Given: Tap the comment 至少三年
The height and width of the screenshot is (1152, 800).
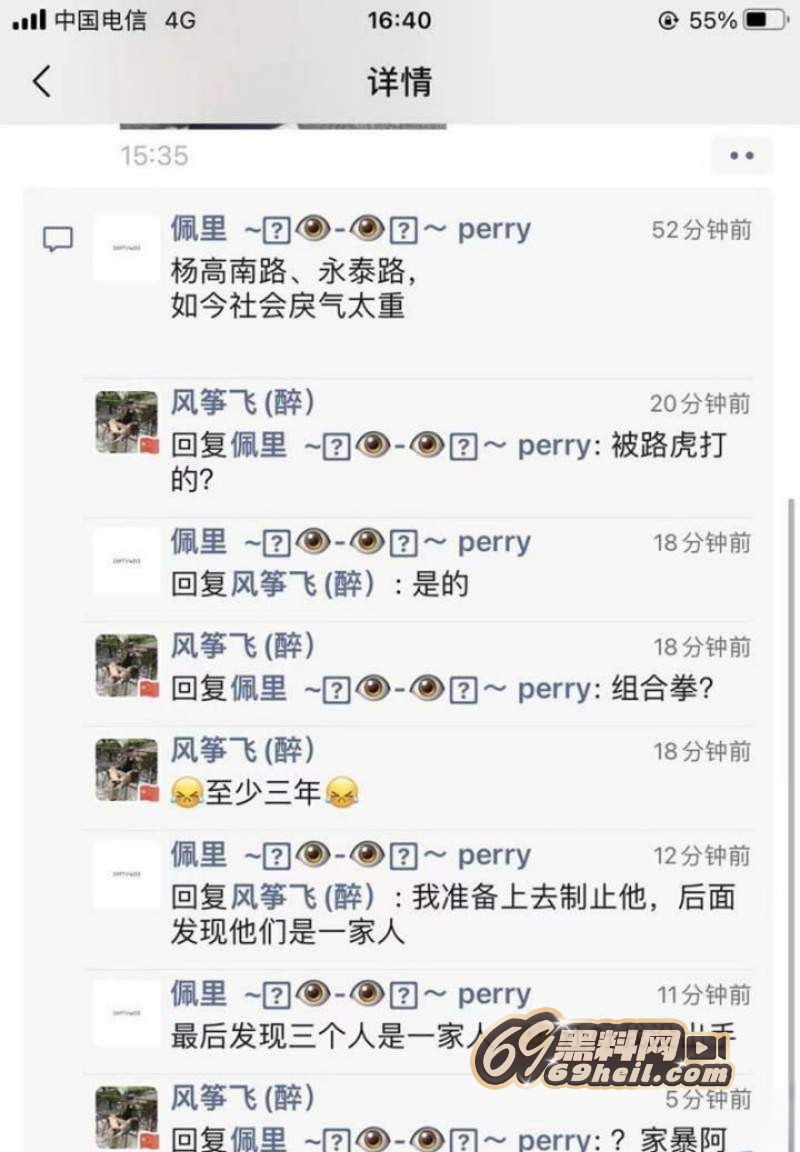Looking at the screenshot, I should 265,793.
